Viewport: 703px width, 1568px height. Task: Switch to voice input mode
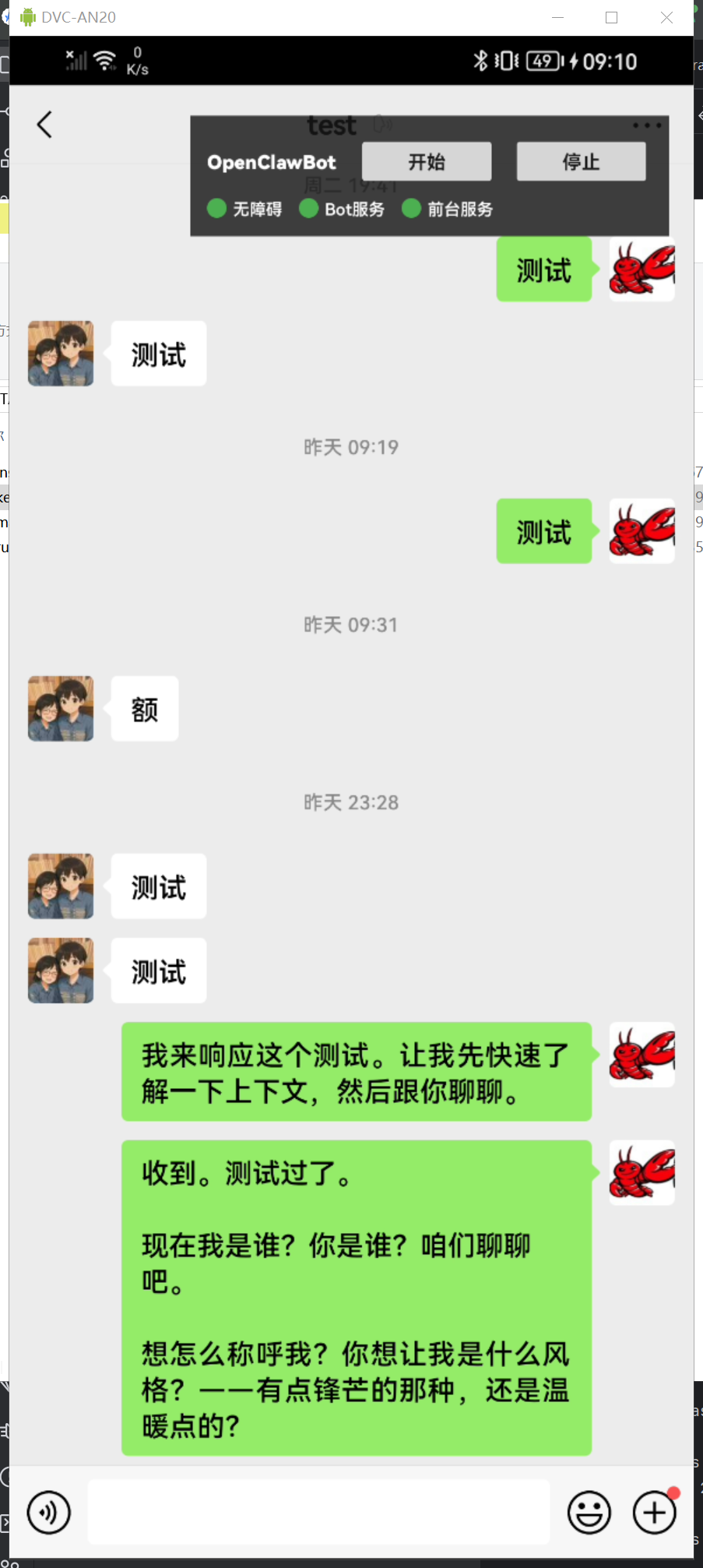[49, 1513]
